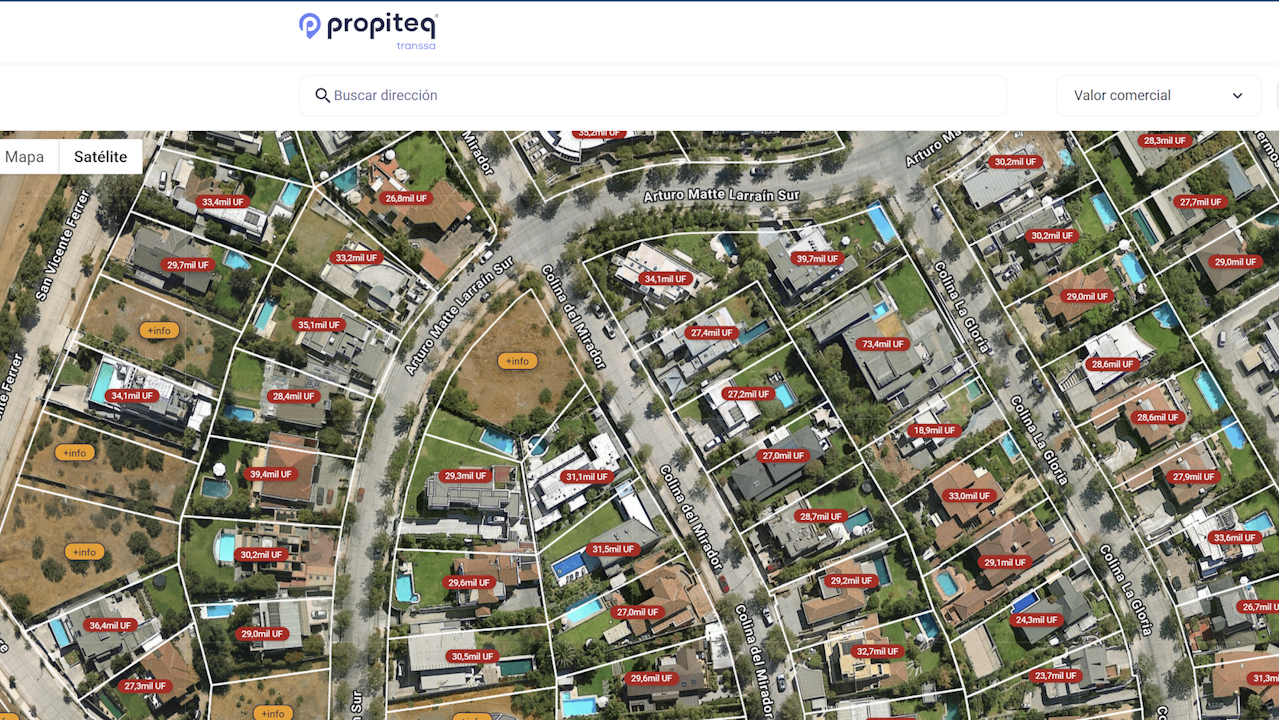This screenshot has height=720, width=1279.
Task: View the 32,7mil UF property
Action: coord(877,651)
